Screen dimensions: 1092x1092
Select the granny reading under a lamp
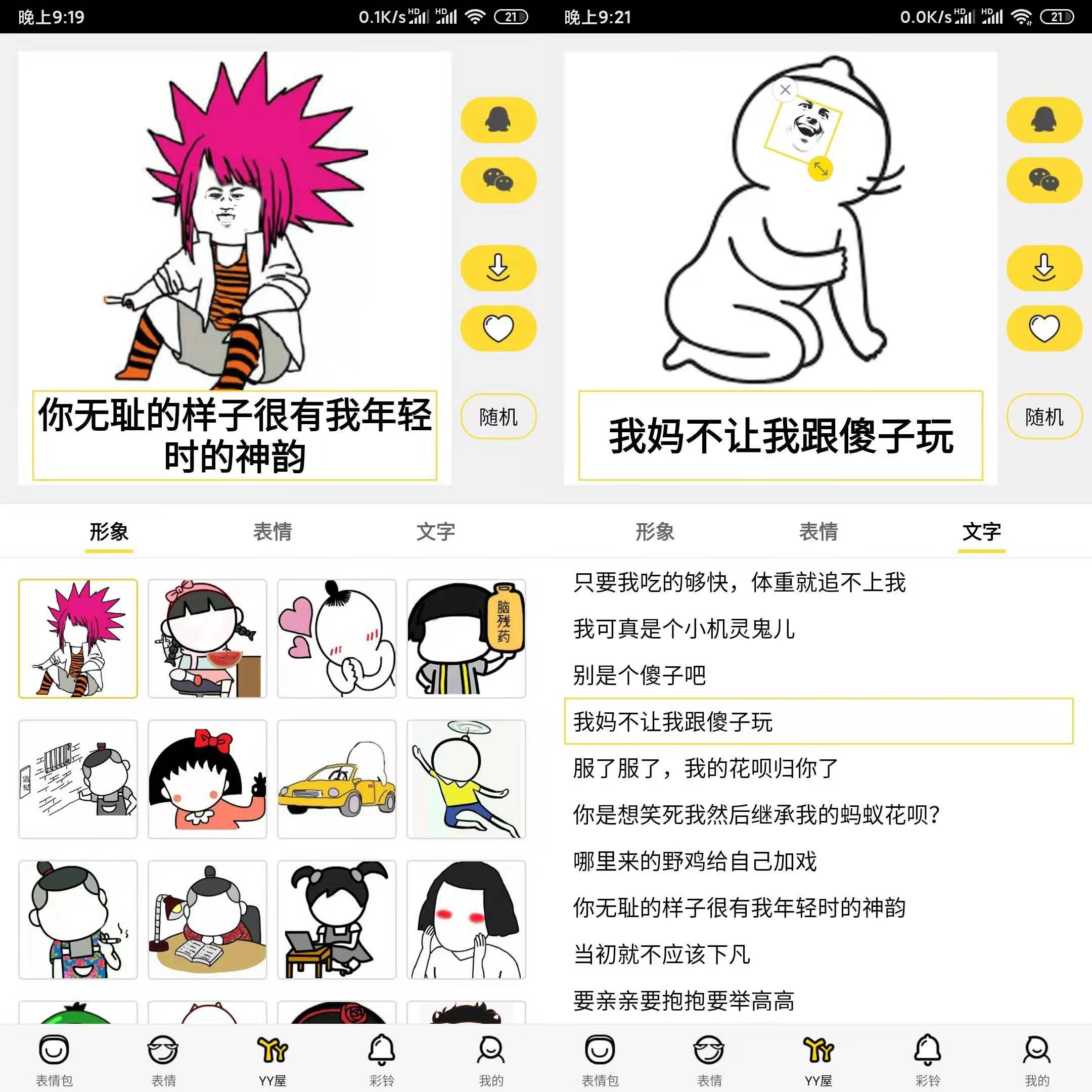coord(207,920)
